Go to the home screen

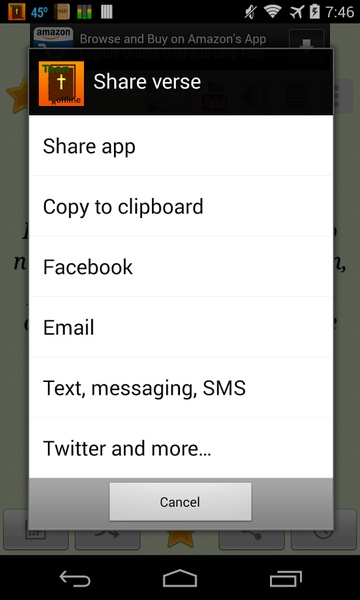point(180,578)
